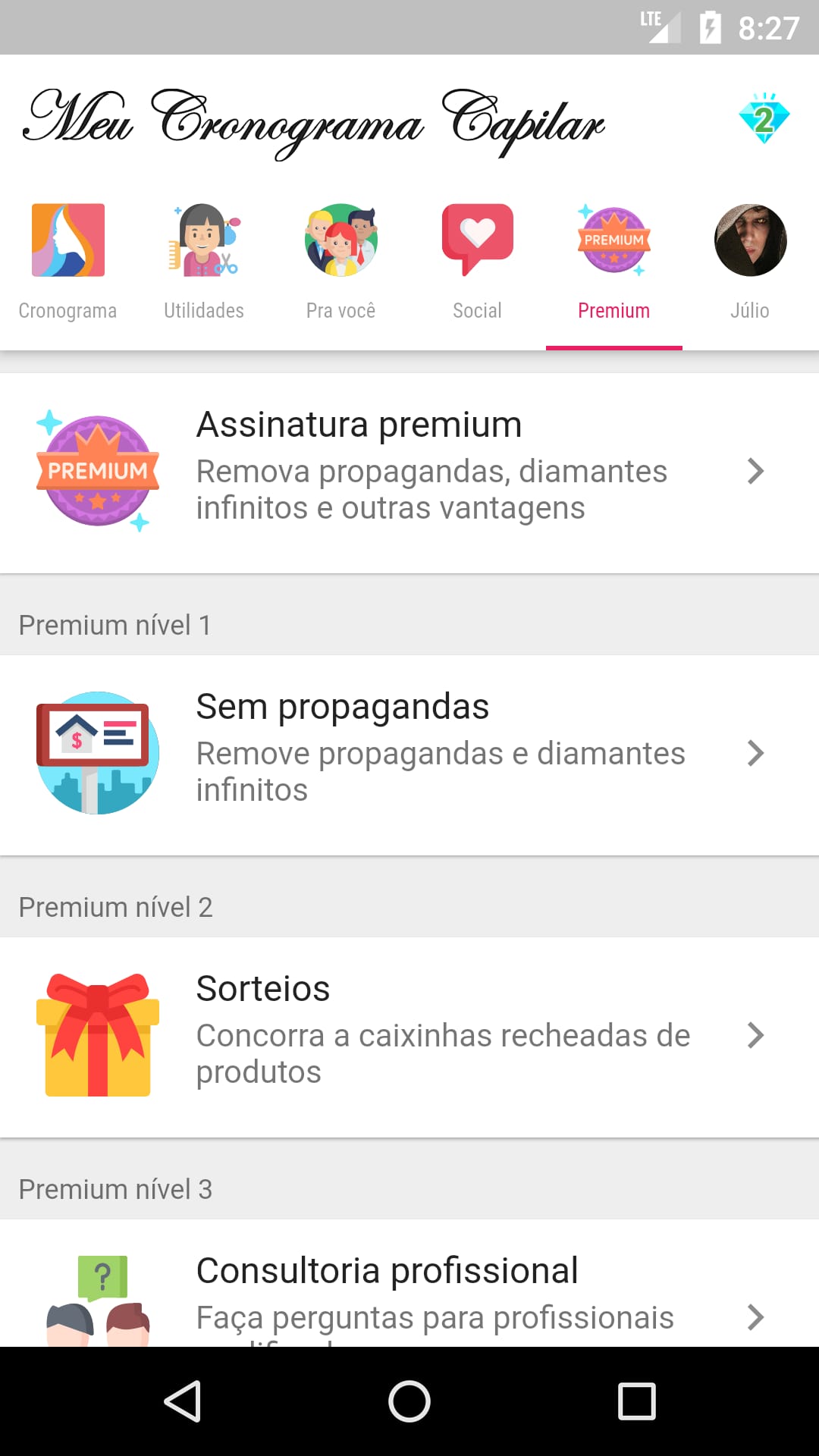Expand the Sem propagandas item chevron

coord(756,753)
